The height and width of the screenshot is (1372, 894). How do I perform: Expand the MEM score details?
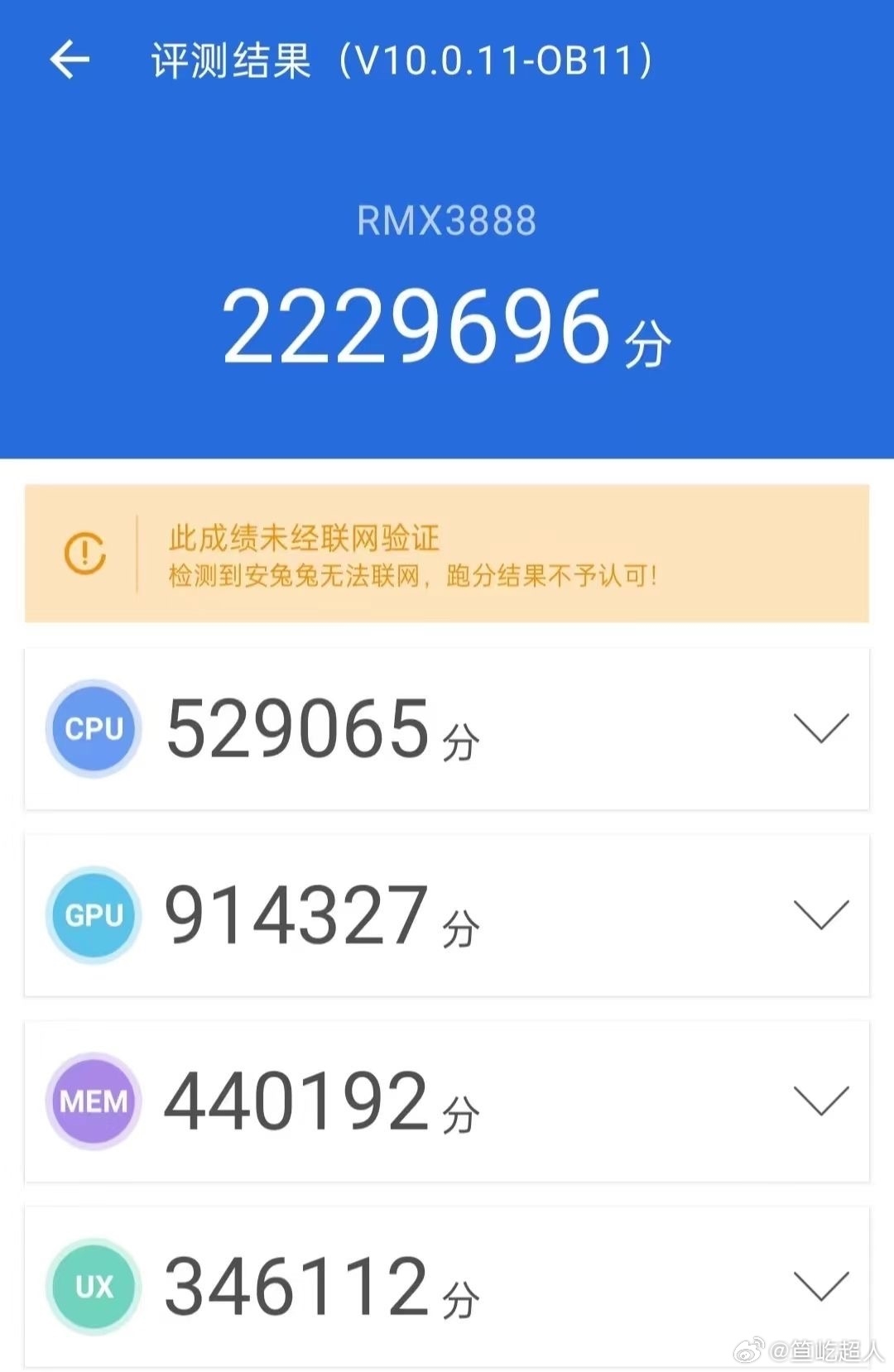tap(820, 1100)
